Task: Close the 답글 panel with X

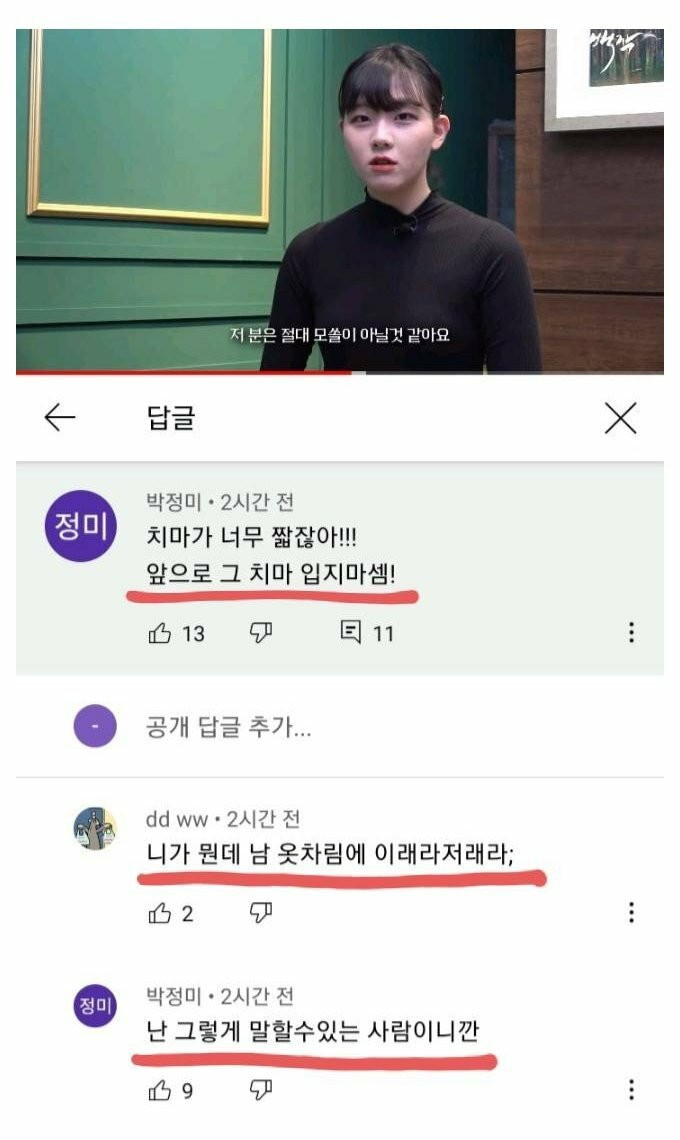Action: [x=620, y=419]
